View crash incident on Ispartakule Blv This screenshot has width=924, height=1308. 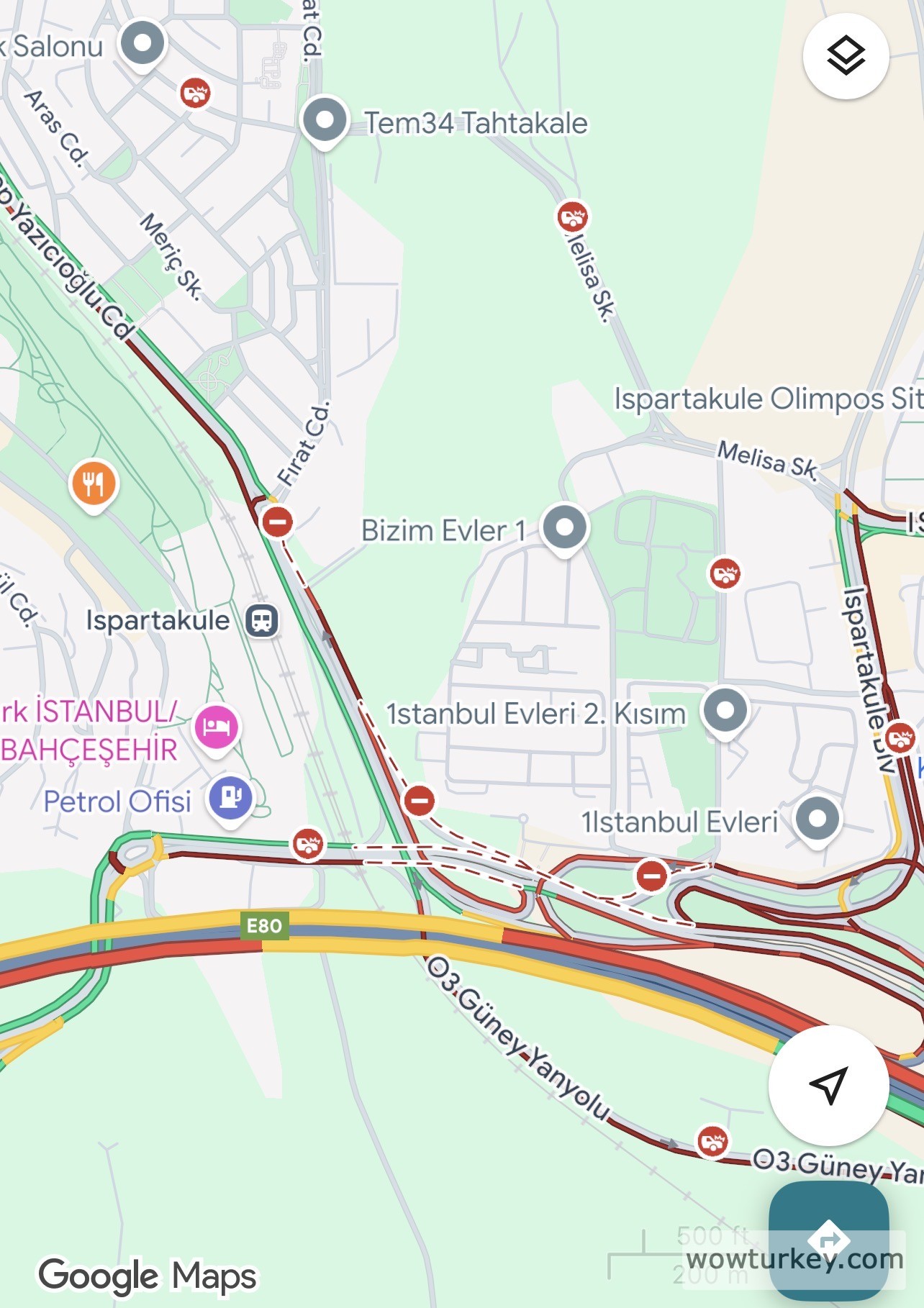[x=900, y=737]
